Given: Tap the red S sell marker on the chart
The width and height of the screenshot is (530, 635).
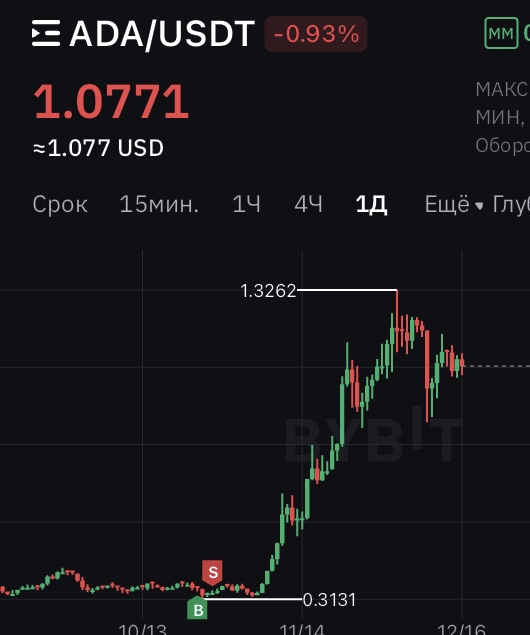Looking at the screenshot, I should [x=213, y=572].
